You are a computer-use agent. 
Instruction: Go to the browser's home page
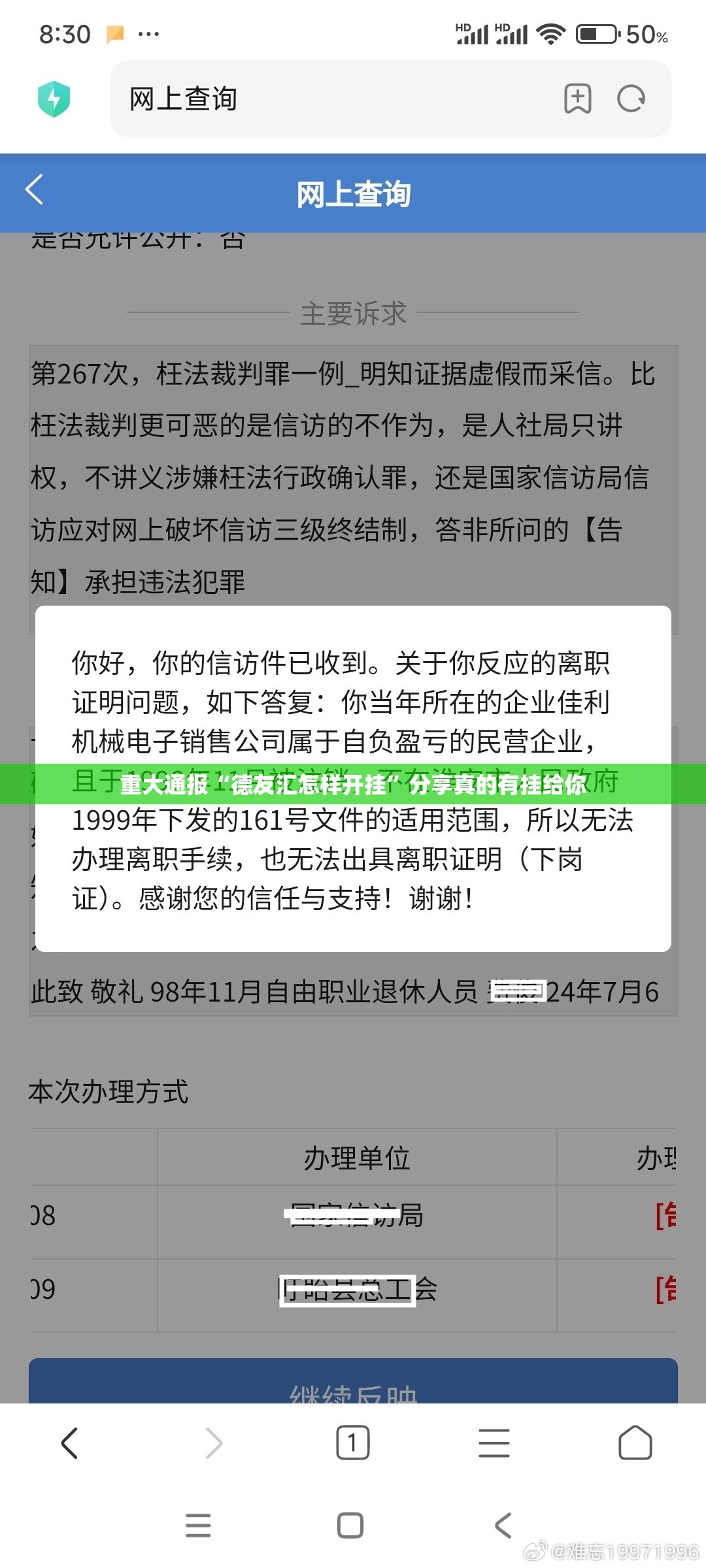635,1443
